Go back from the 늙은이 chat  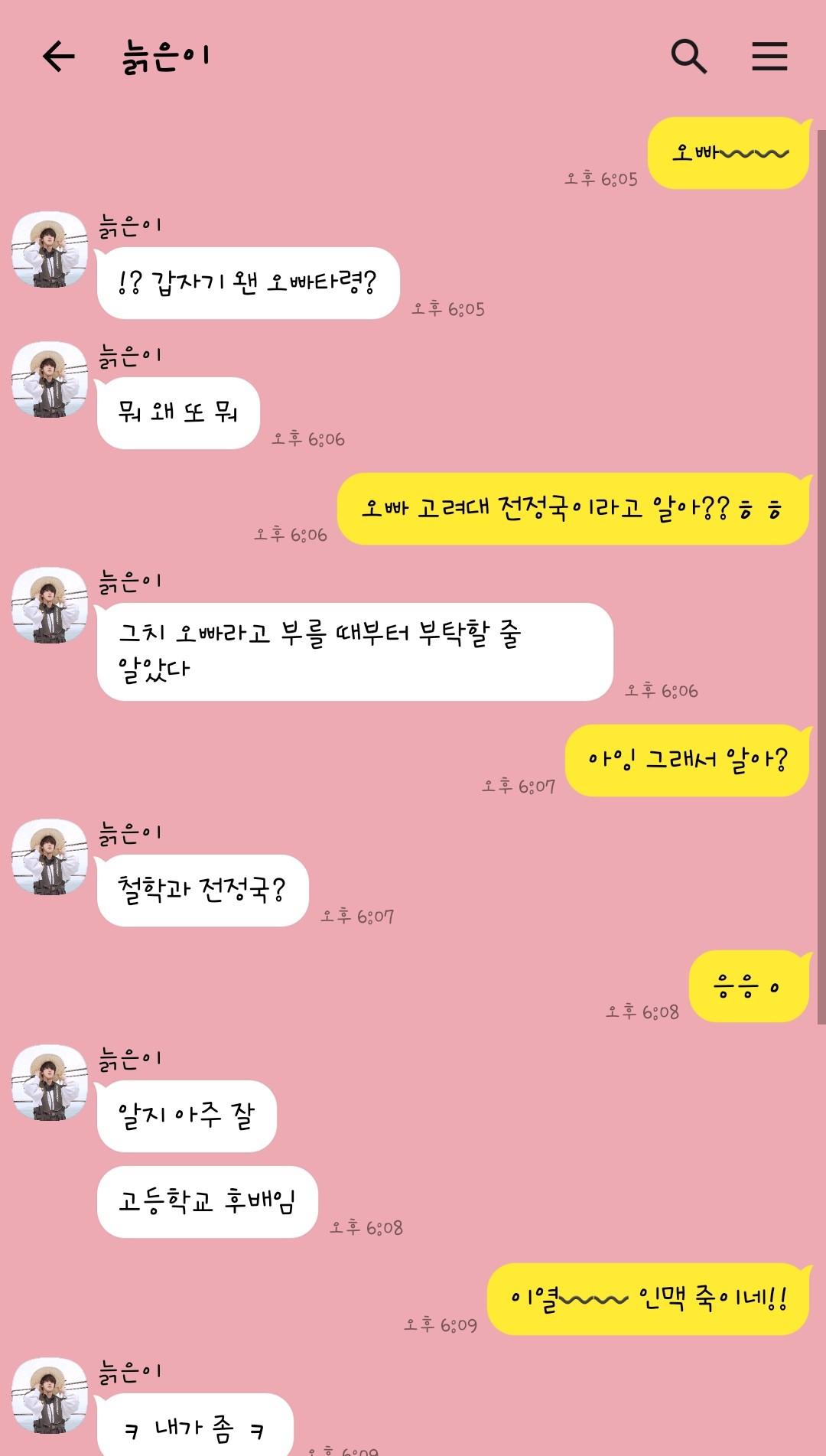[58, 57]
